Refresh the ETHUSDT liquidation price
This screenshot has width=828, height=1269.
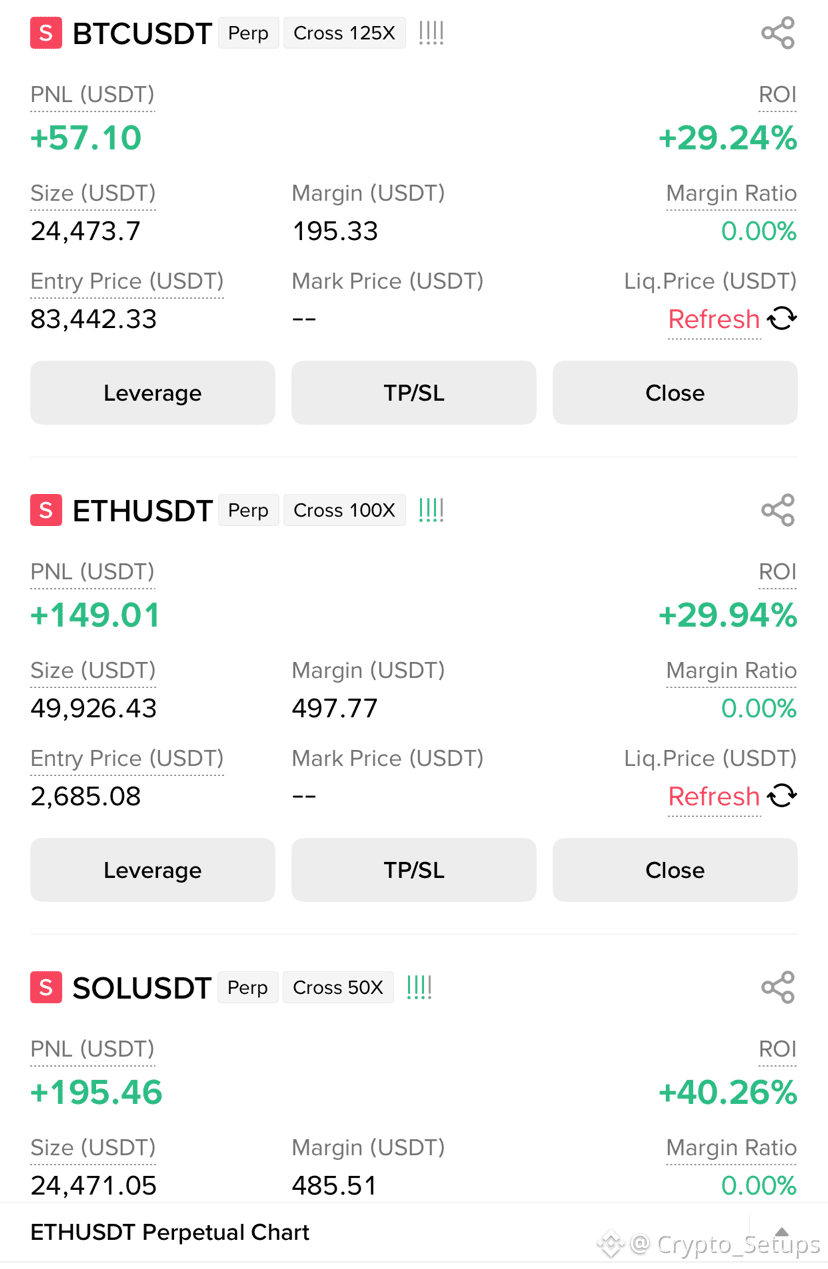[x=732, y=796]
